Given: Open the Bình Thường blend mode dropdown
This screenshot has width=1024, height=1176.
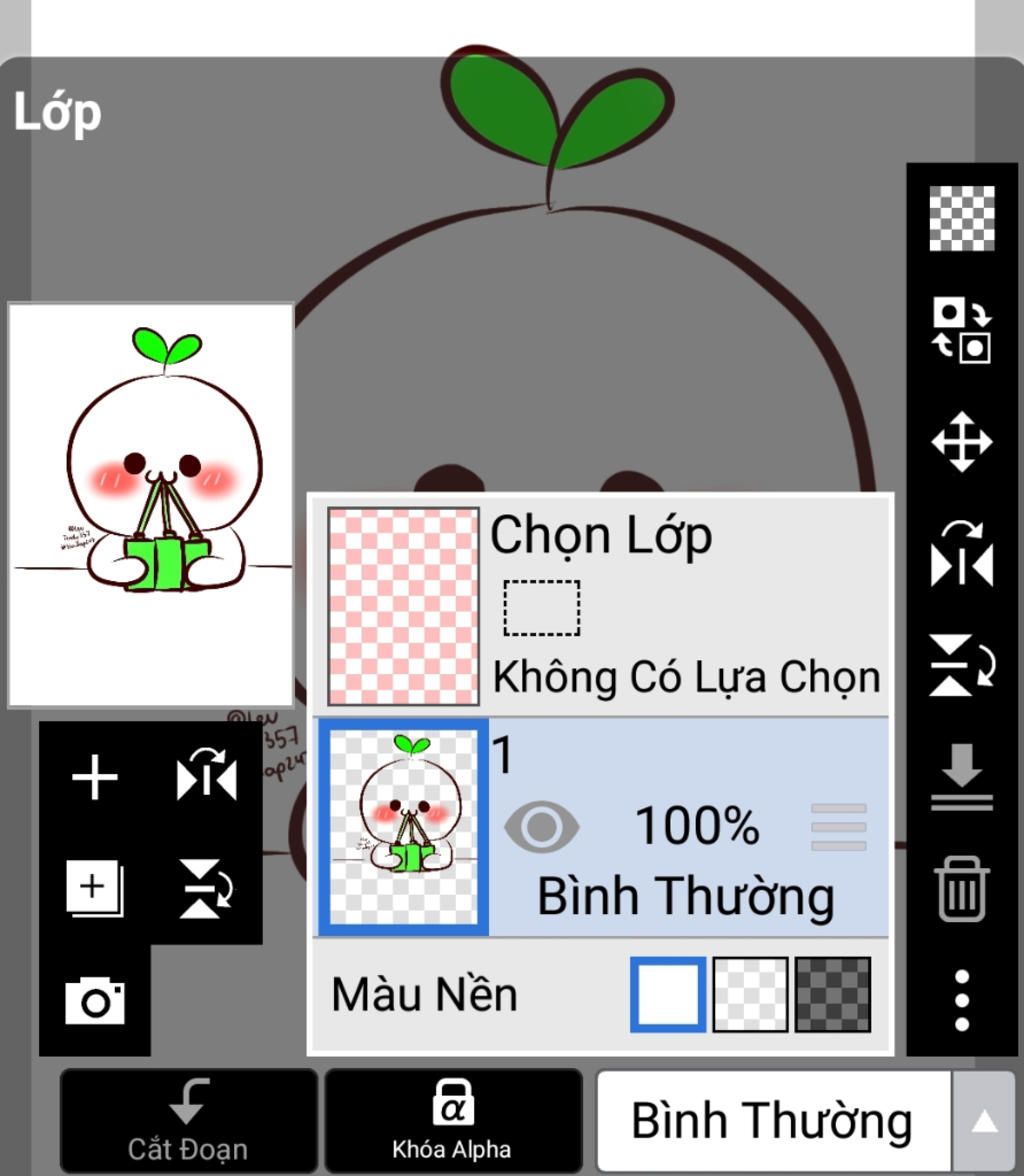Looking at the screenshot, I should [772, 1120].
